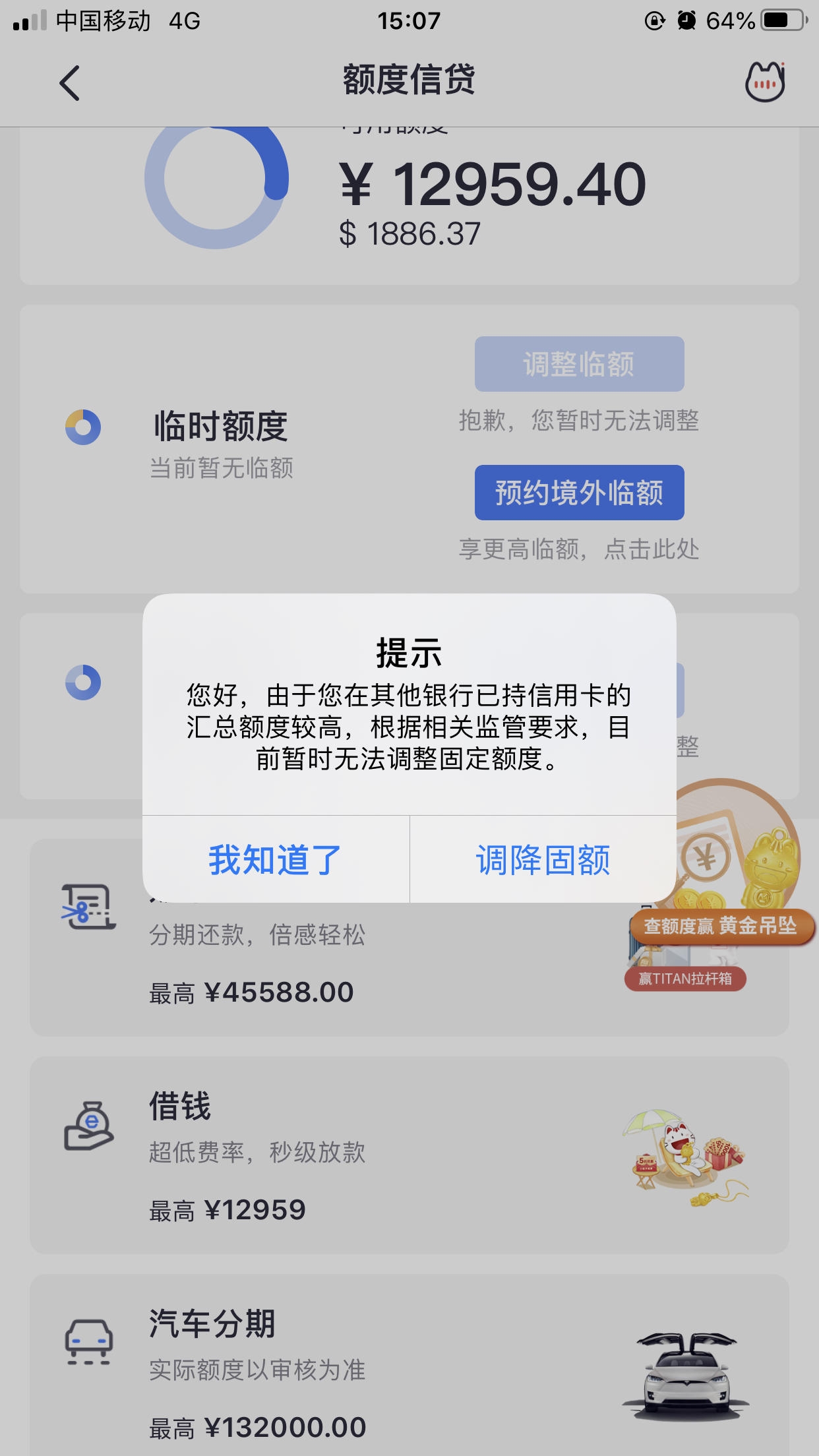The height and width of the screenshot is (1456, 819).
Task: Open 享更高临额，点击此处 link
Action: click(581, 549)
